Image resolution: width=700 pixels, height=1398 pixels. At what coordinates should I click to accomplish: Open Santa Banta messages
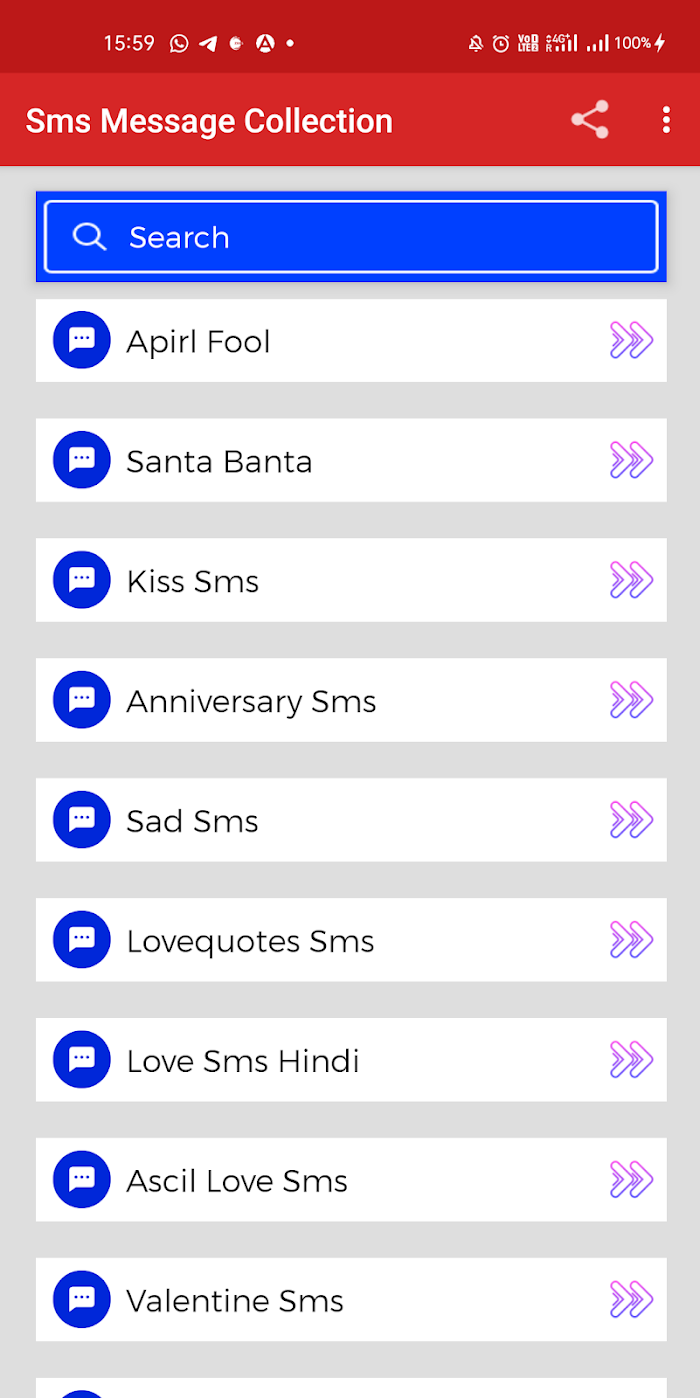[x=351, y=460]
